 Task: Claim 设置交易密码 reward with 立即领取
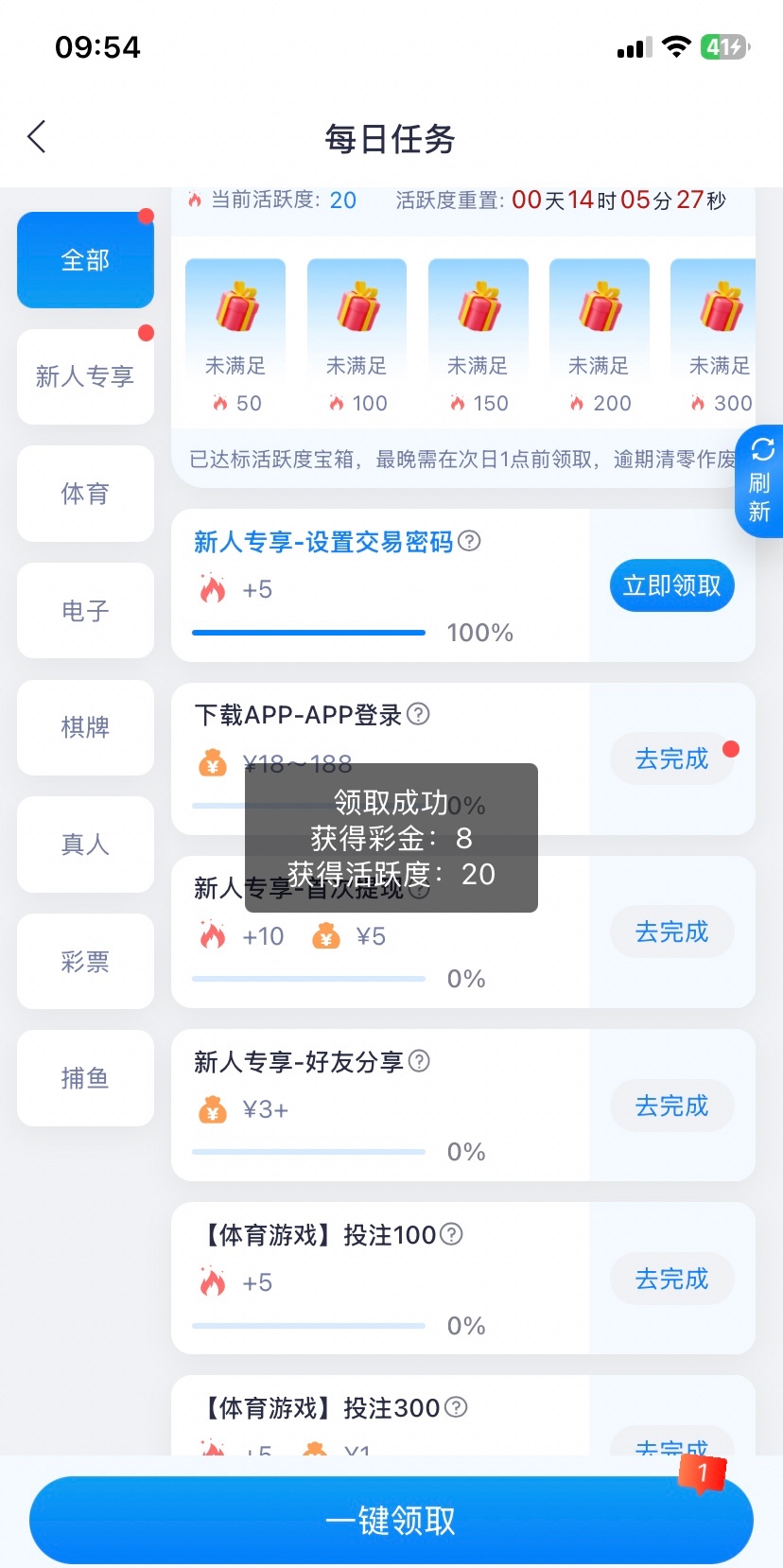[671, 585]
